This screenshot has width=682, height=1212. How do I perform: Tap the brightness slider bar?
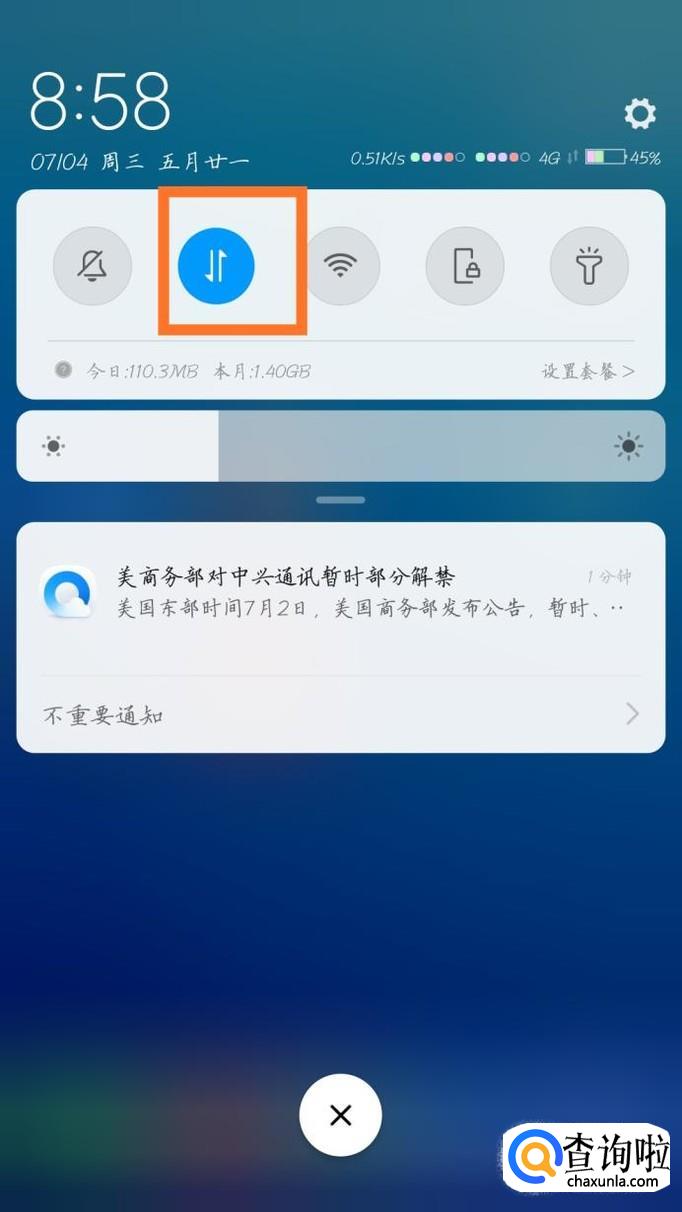tap(341, 446)
